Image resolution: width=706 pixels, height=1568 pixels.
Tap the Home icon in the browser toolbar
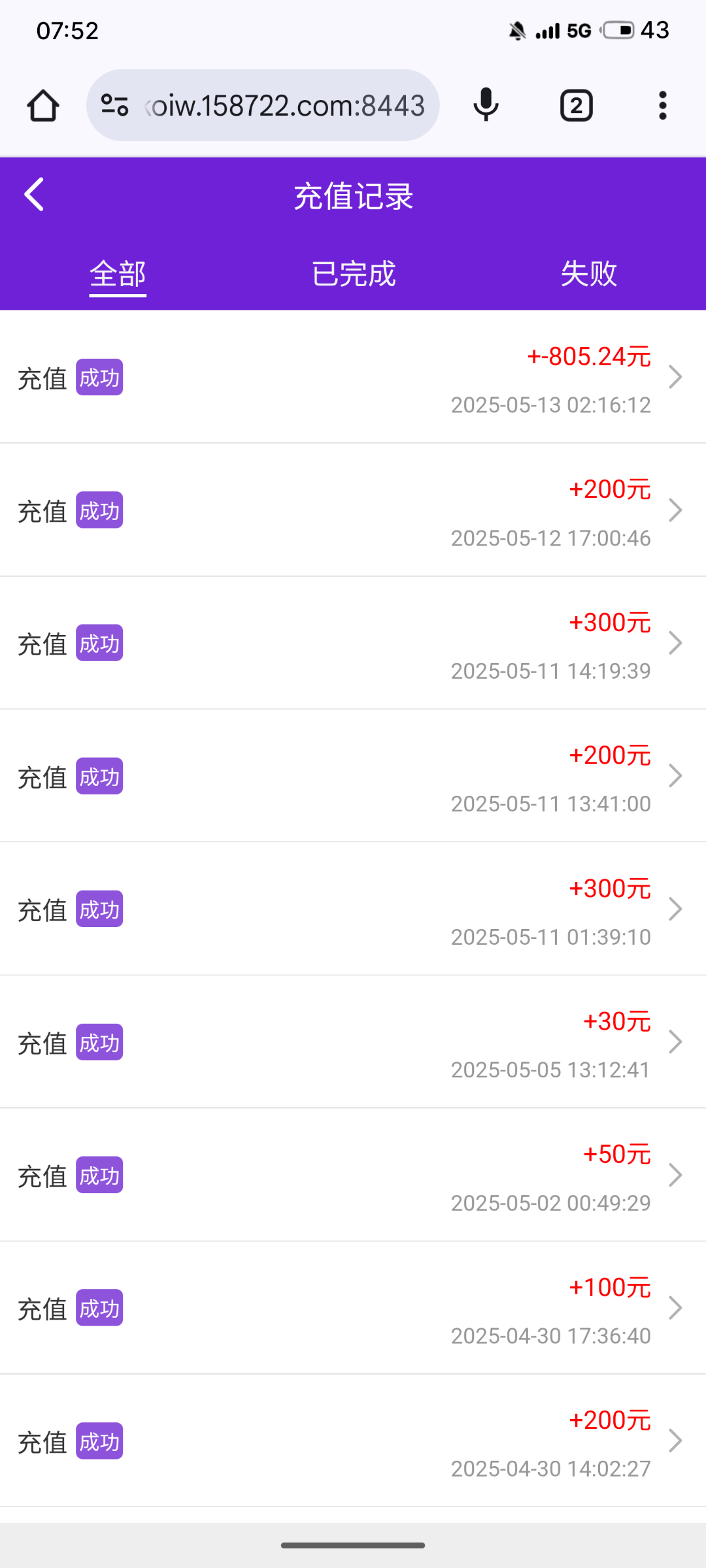pyautogui.click(x=42, y=105)
